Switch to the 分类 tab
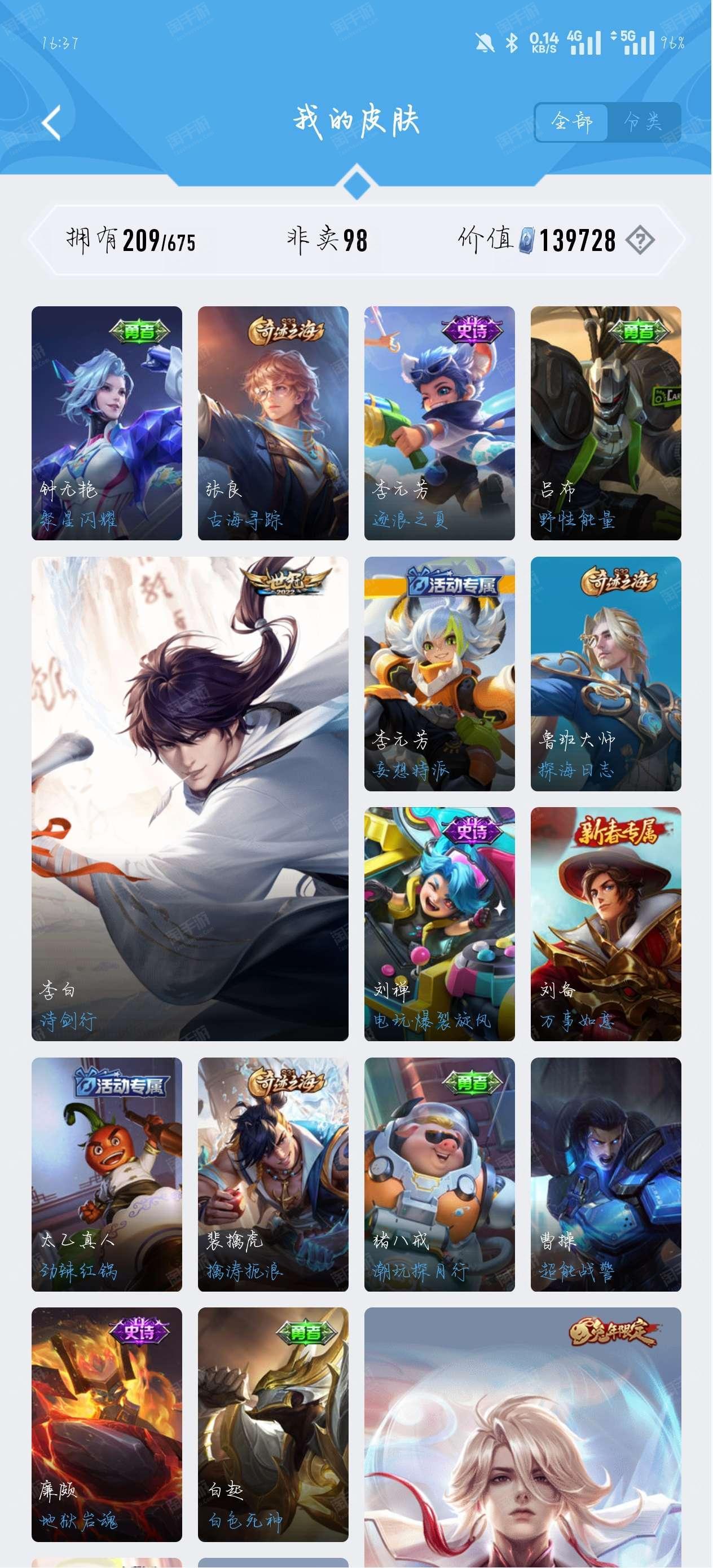This screenshot has width=713, height=1568. coord(643,122)
